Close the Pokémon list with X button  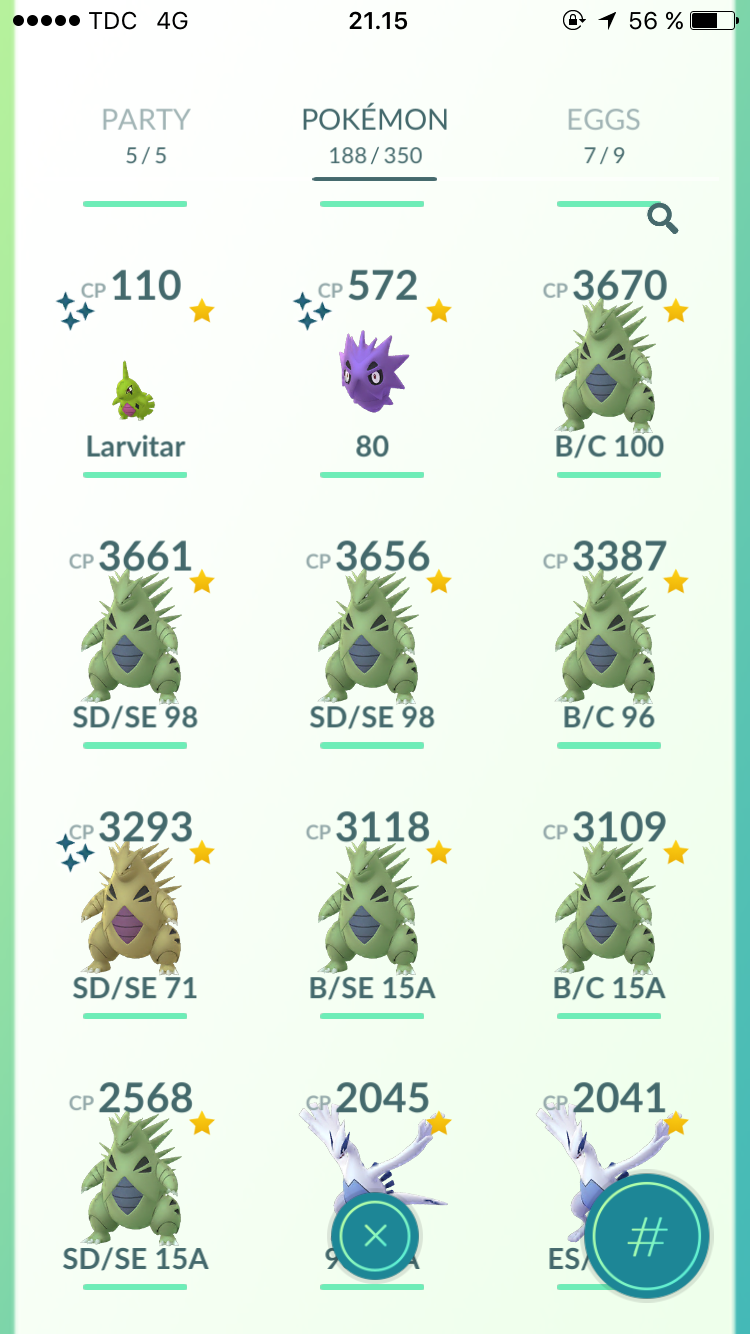click(x=375, y=1237)
